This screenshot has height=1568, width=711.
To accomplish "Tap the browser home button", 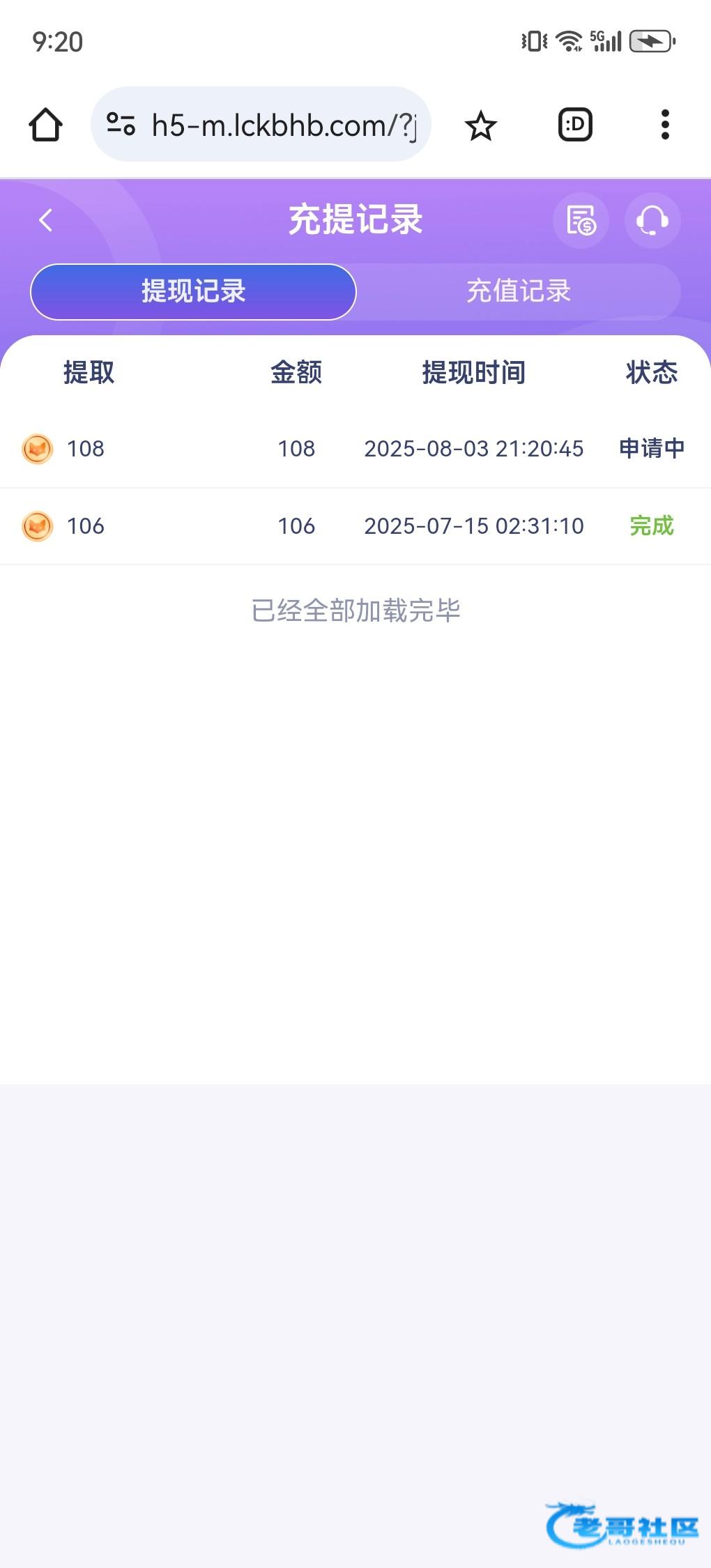I will (x=46, y=125).
